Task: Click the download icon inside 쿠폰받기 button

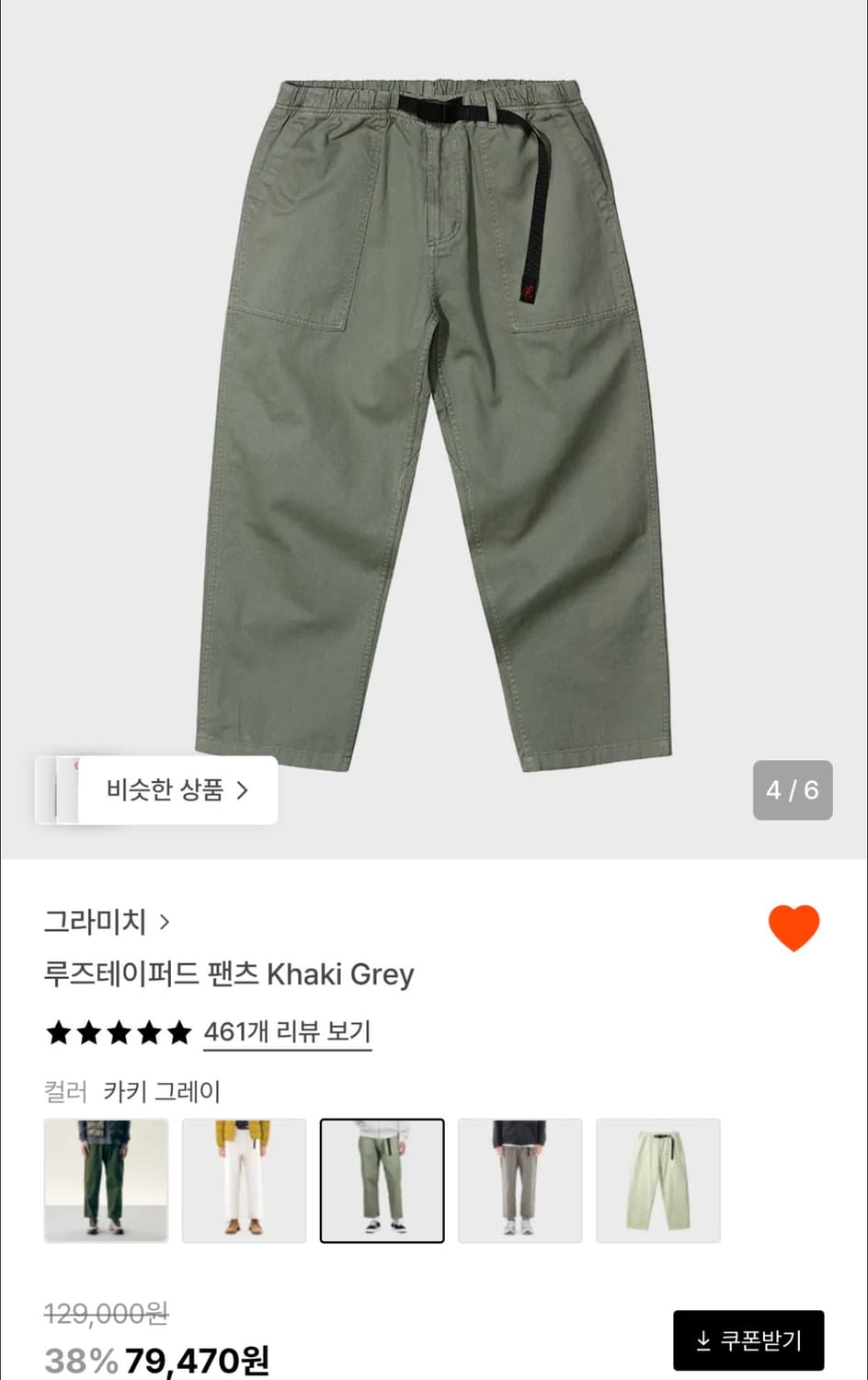Action: point(706,1340)
